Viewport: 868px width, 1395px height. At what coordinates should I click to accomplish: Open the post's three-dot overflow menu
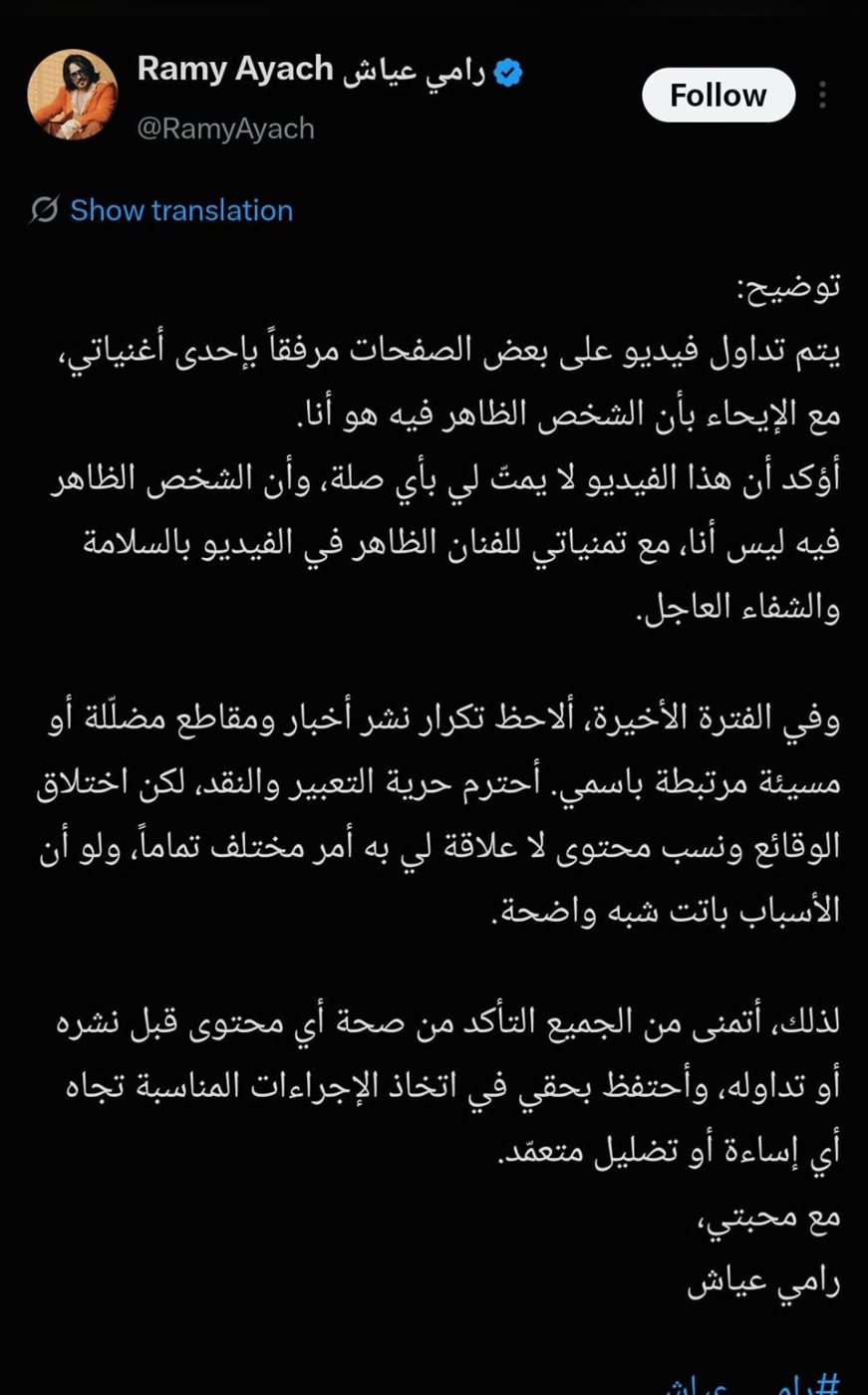point(823,96)
